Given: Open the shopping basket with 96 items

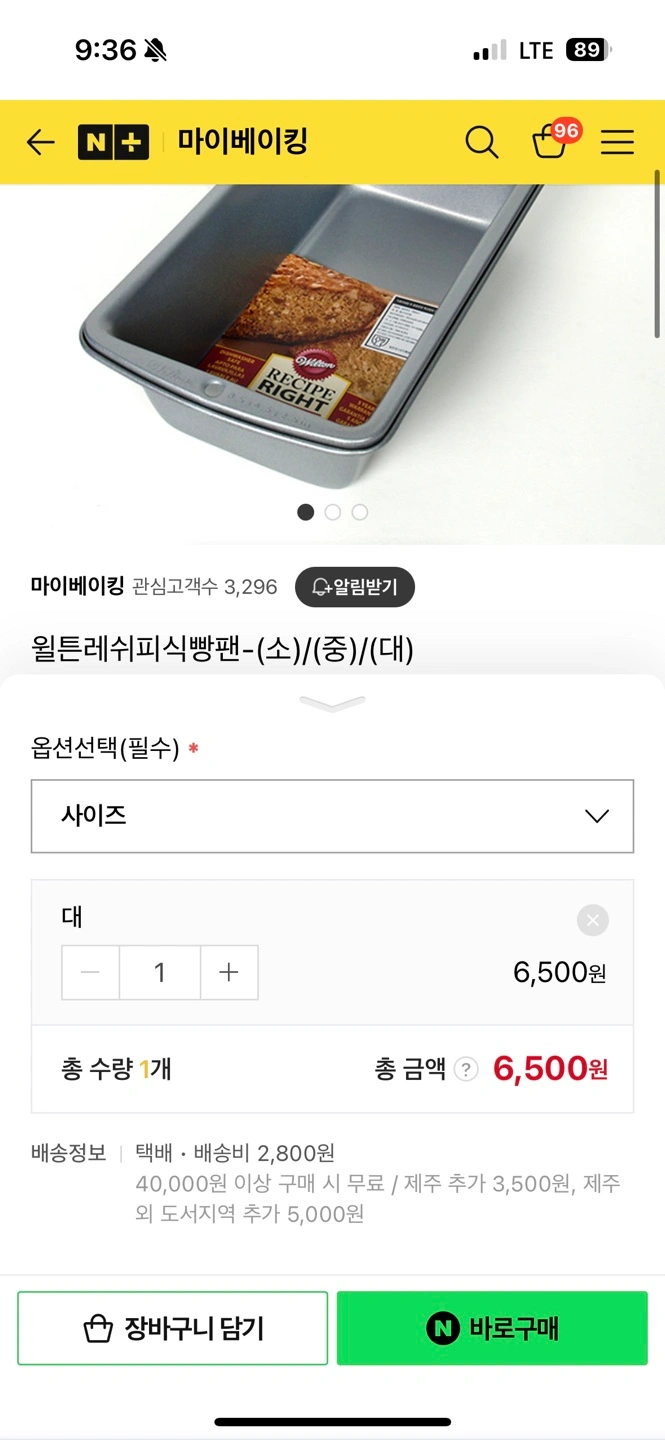Looking at the screenshot, I should tap(551, 142).
